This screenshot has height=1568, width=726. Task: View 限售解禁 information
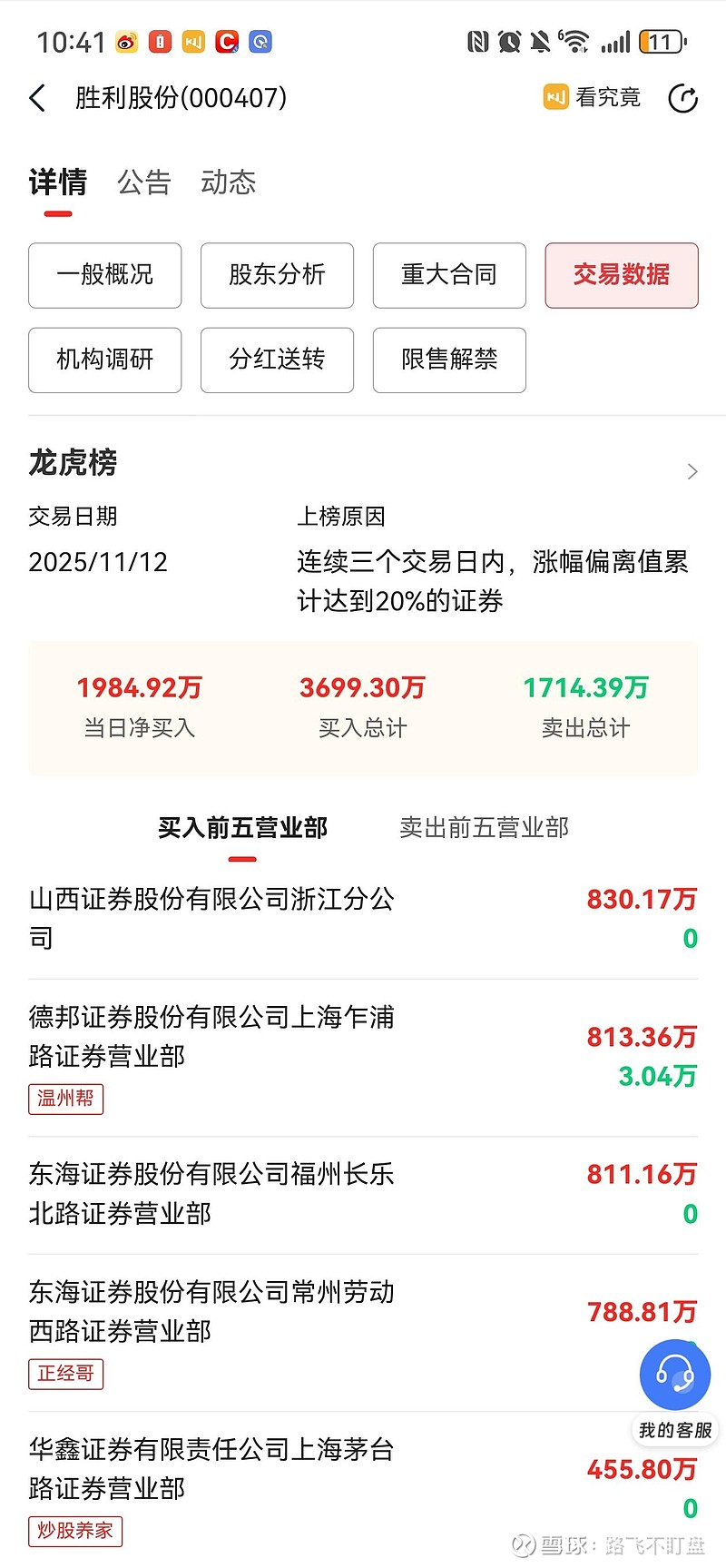448,360
